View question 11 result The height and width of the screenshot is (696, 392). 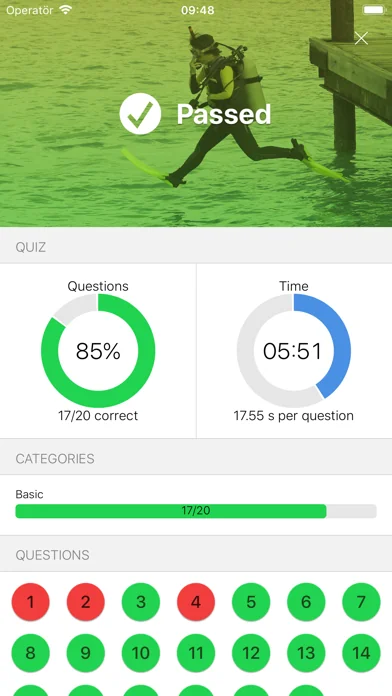tap(196, 653)
